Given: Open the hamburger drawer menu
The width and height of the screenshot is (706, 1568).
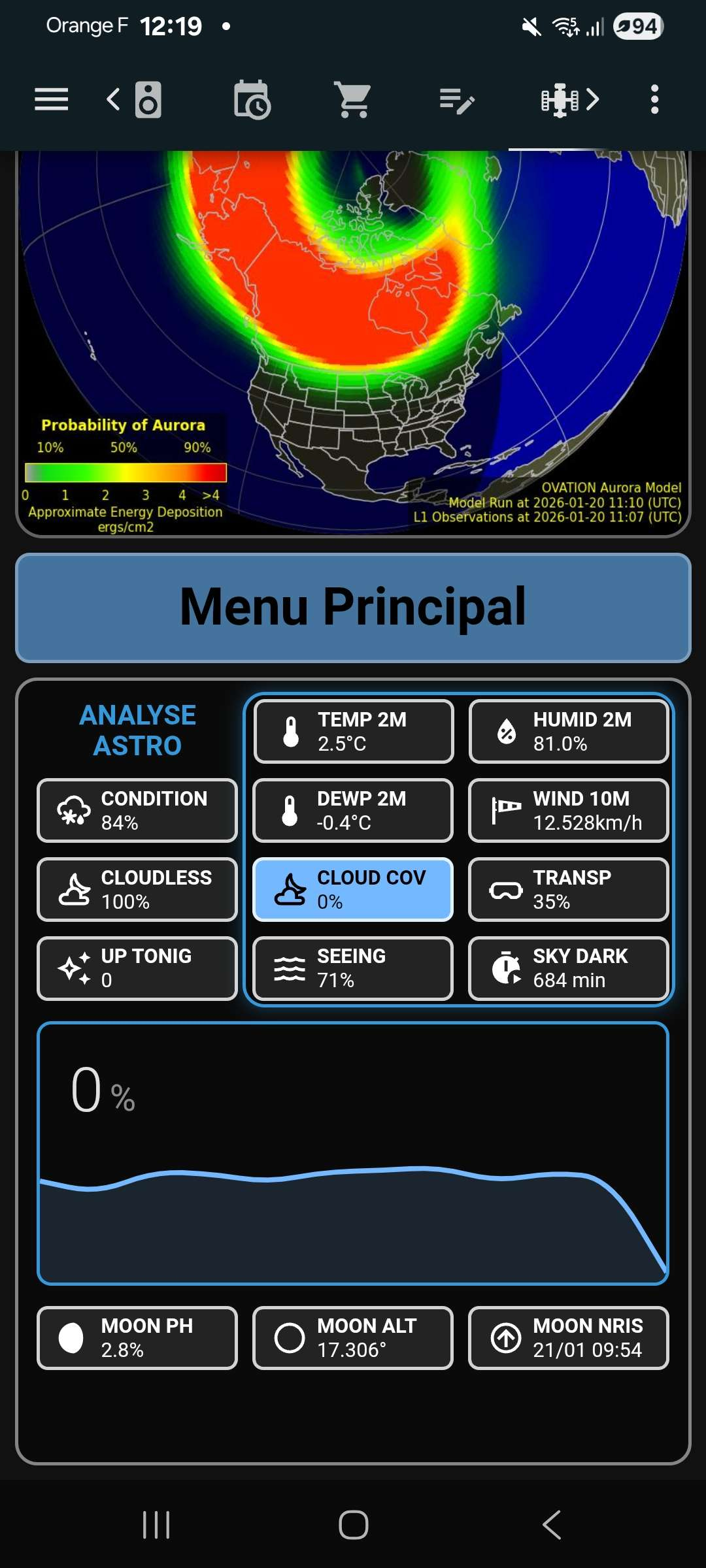Looking at the screenshot, I should 51,100.
